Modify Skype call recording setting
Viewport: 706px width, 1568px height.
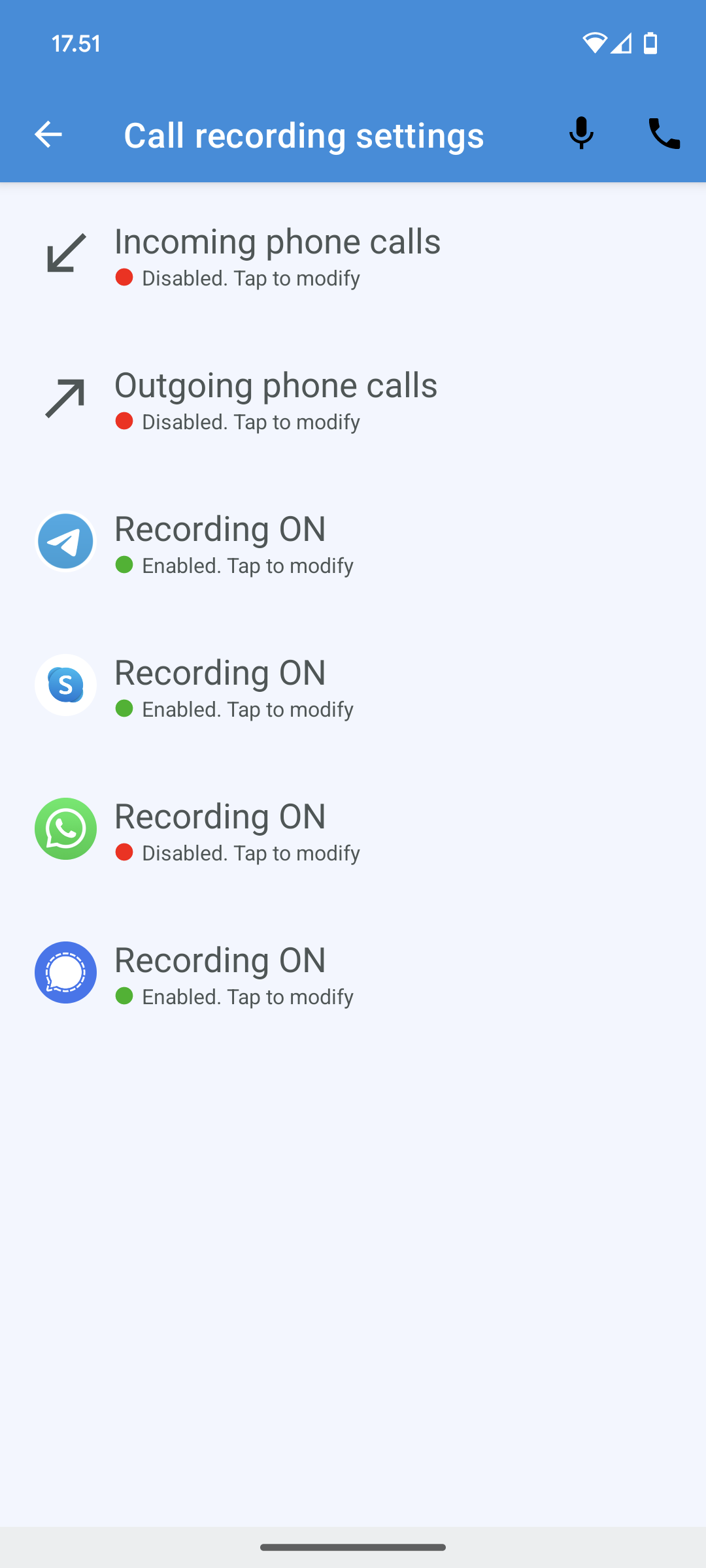pos(353,686)
